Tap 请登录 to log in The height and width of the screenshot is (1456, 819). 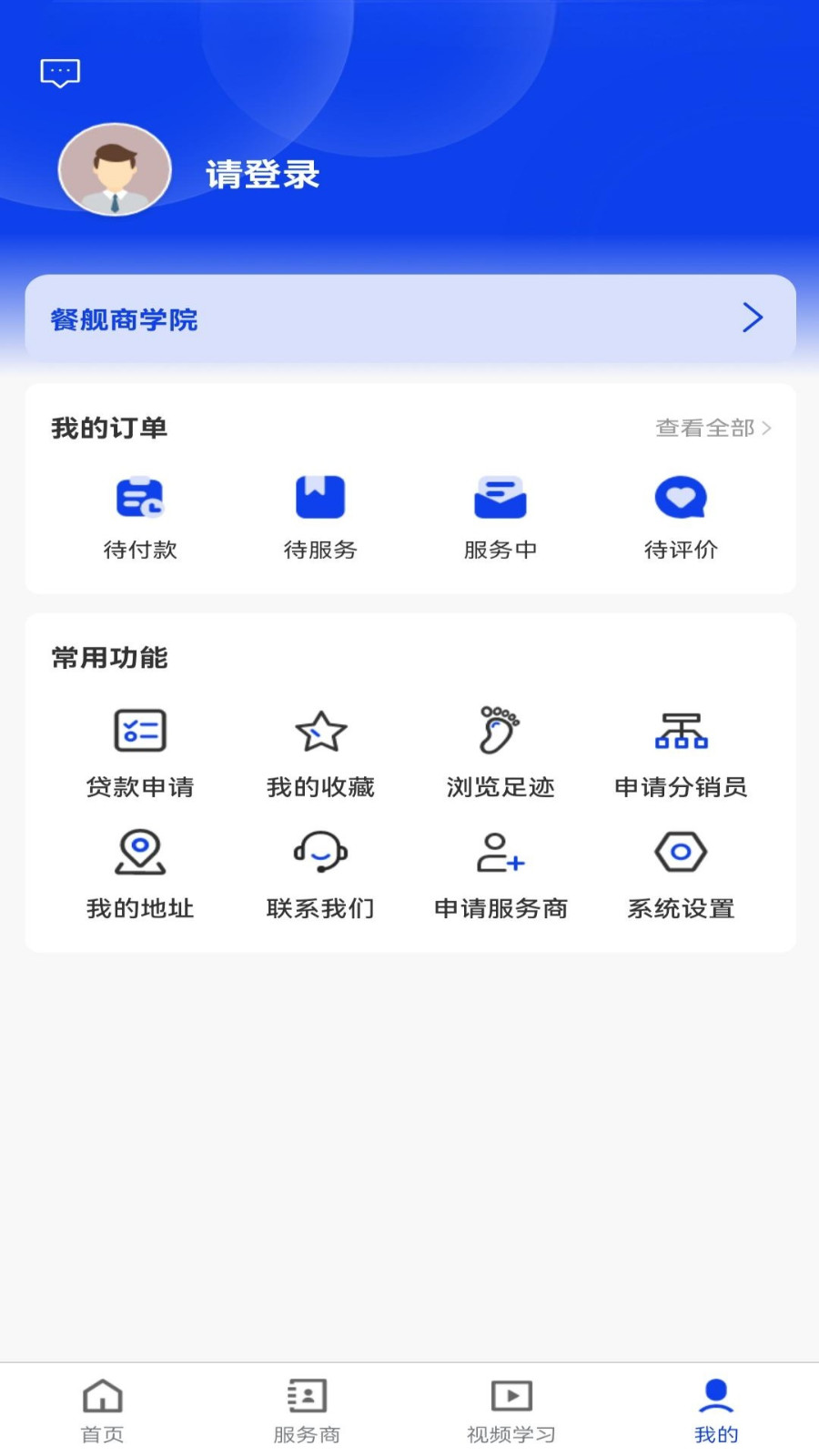262,174
